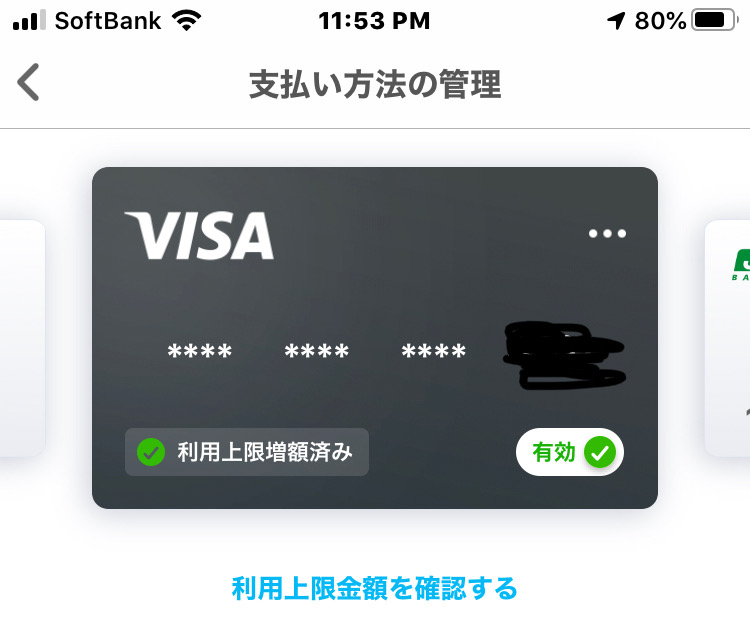
Task: Open the three-dot menu on the VISA card
Action: pyautogui.click(x=607, y=234)
